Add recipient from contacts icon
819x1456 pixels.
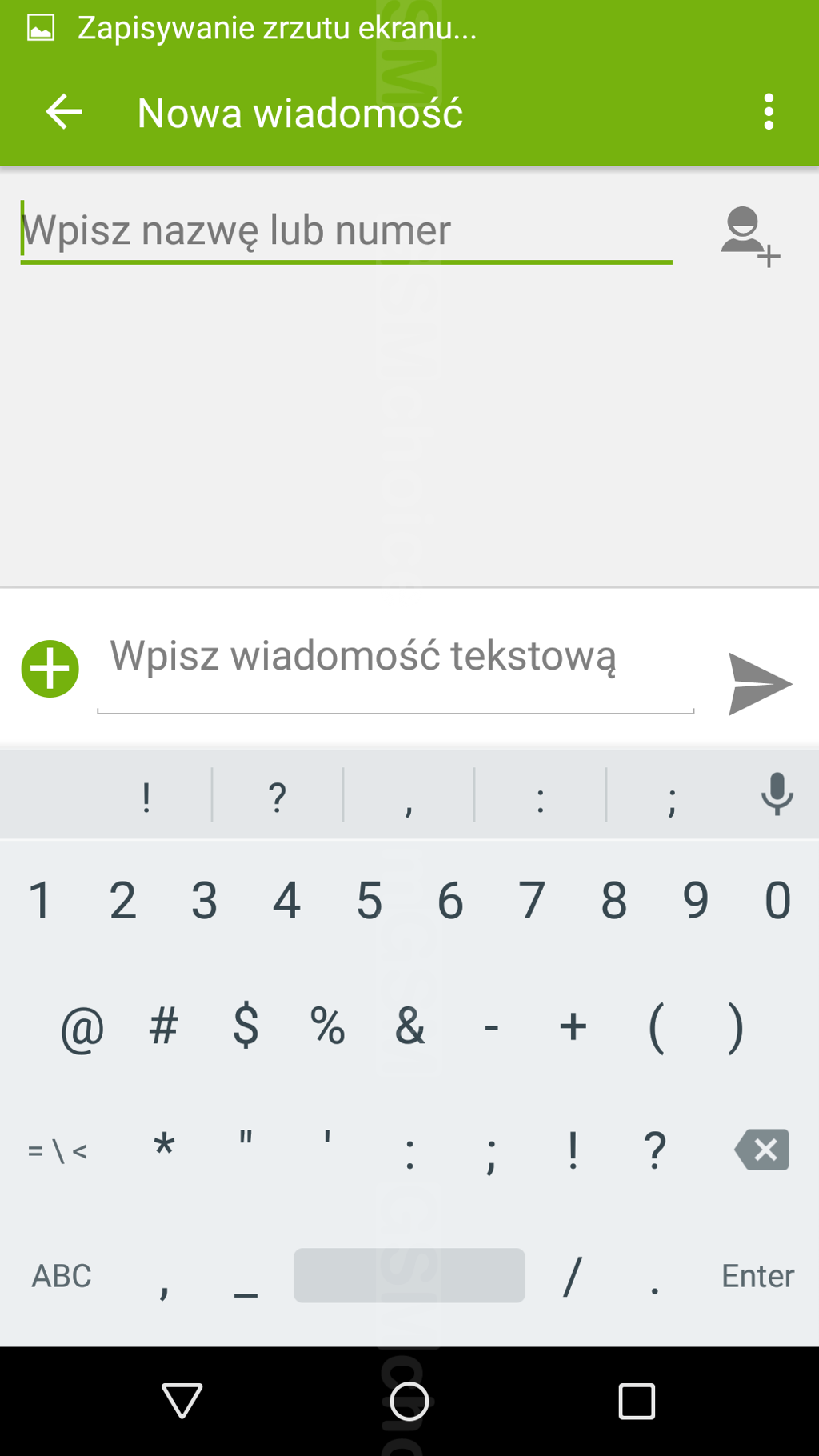pyautogui.click(x=750, y=237)
